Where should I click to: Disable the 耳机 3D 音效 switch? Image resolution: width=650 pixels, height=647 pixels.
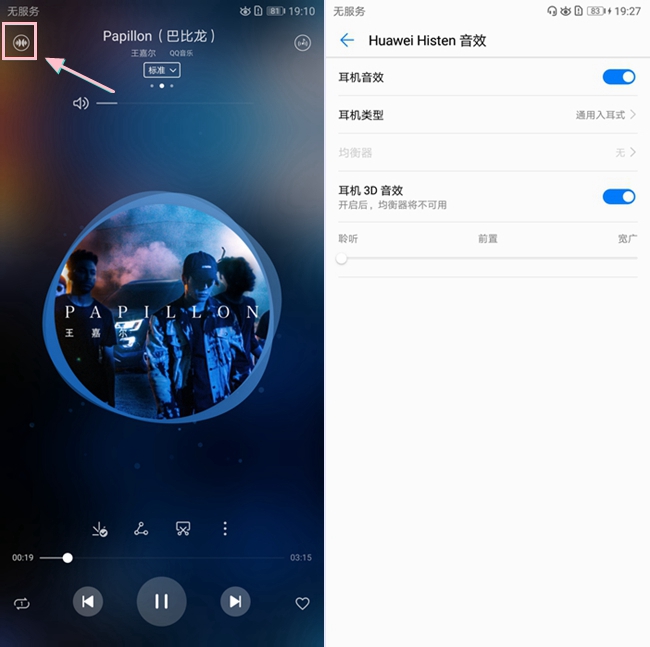click(619, 196)
